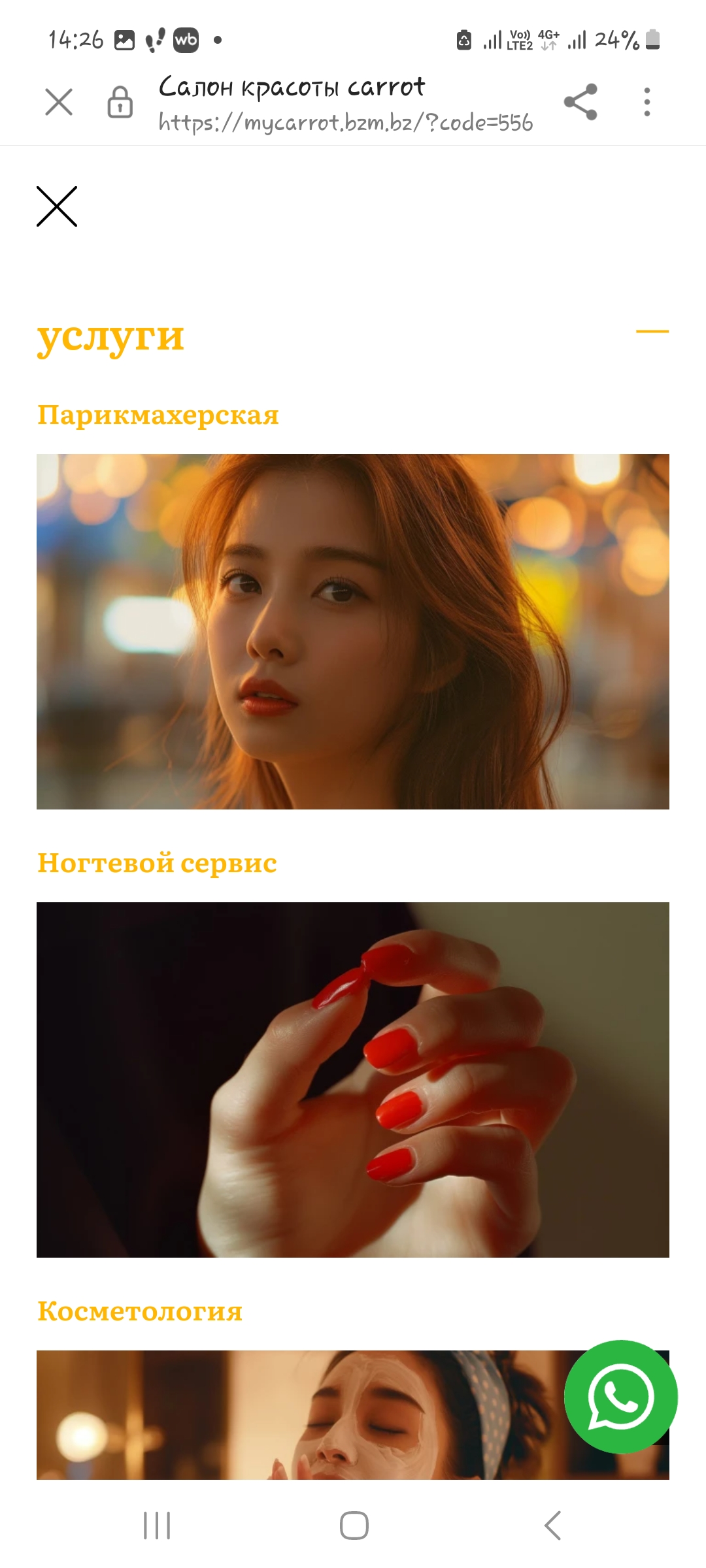The height and width of the screenshot is (1568, 706).
Task: Close the browser custom tab
Action: pos(59,102)
